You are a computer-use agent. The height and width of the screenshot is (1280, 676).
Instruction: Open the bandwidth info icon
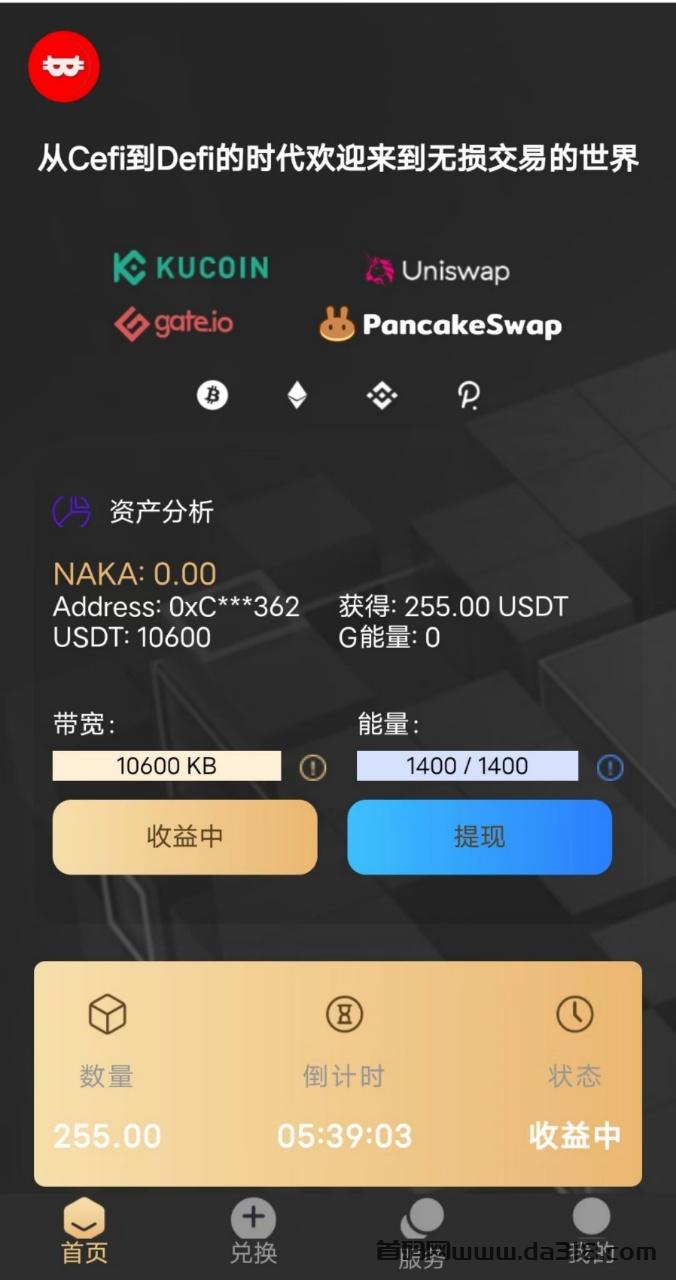click(x=313, y=767)
